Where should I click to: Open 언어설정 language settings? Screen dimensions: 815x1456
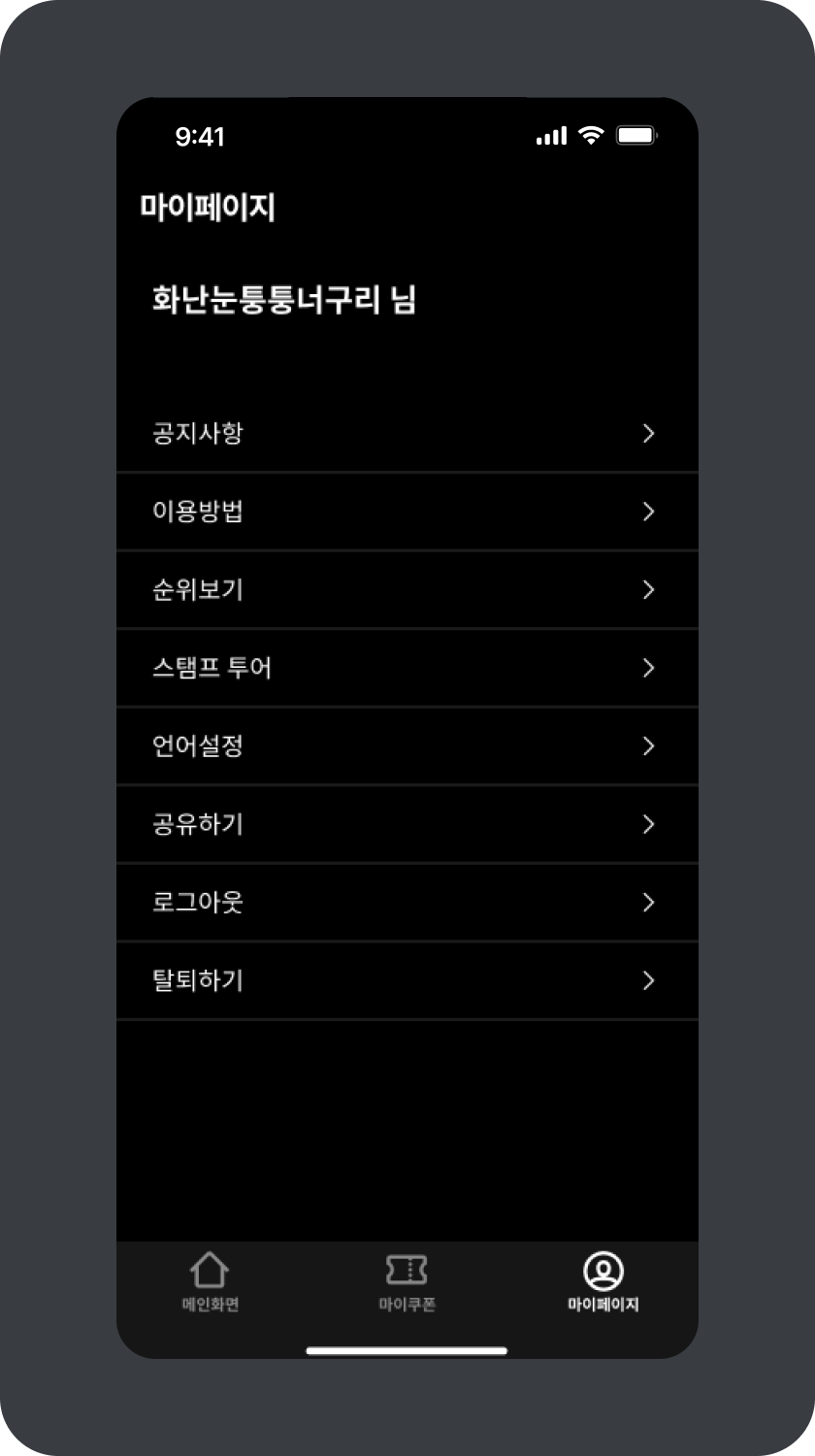406,746
